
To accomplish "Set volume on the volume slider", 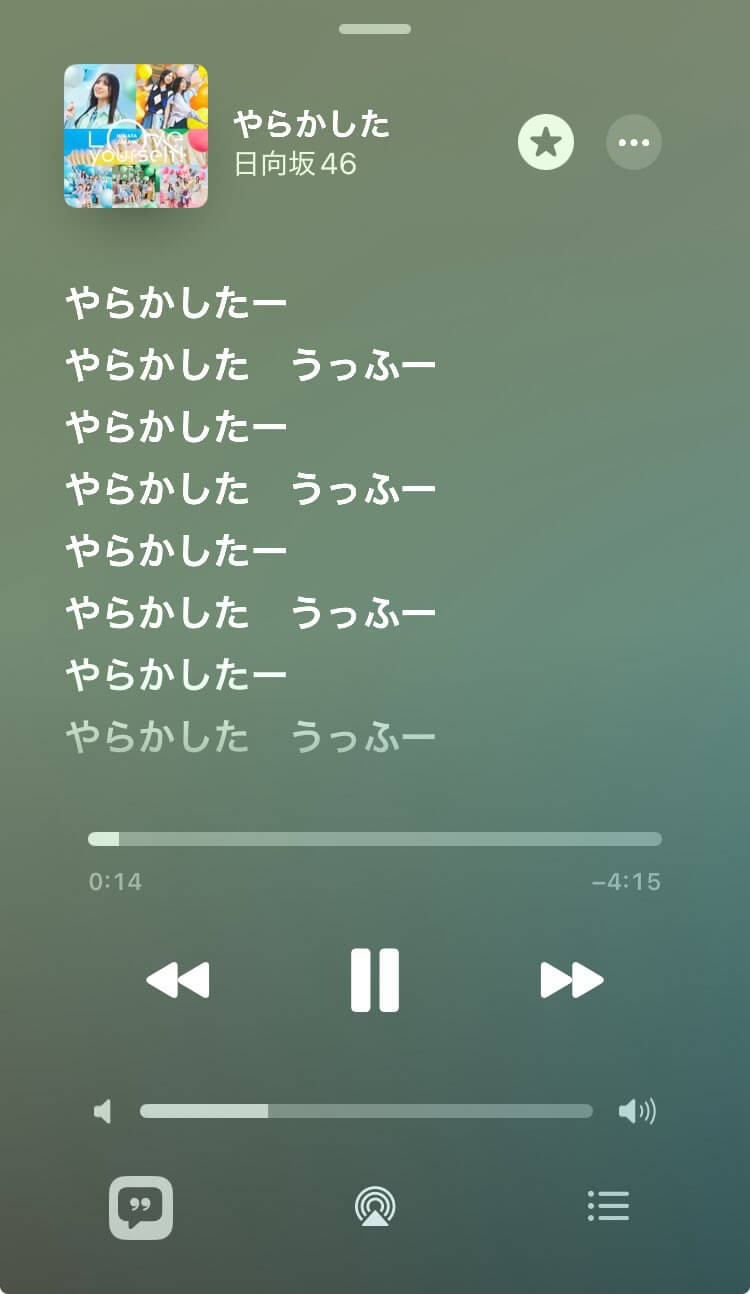I will tap(366, 1111).
